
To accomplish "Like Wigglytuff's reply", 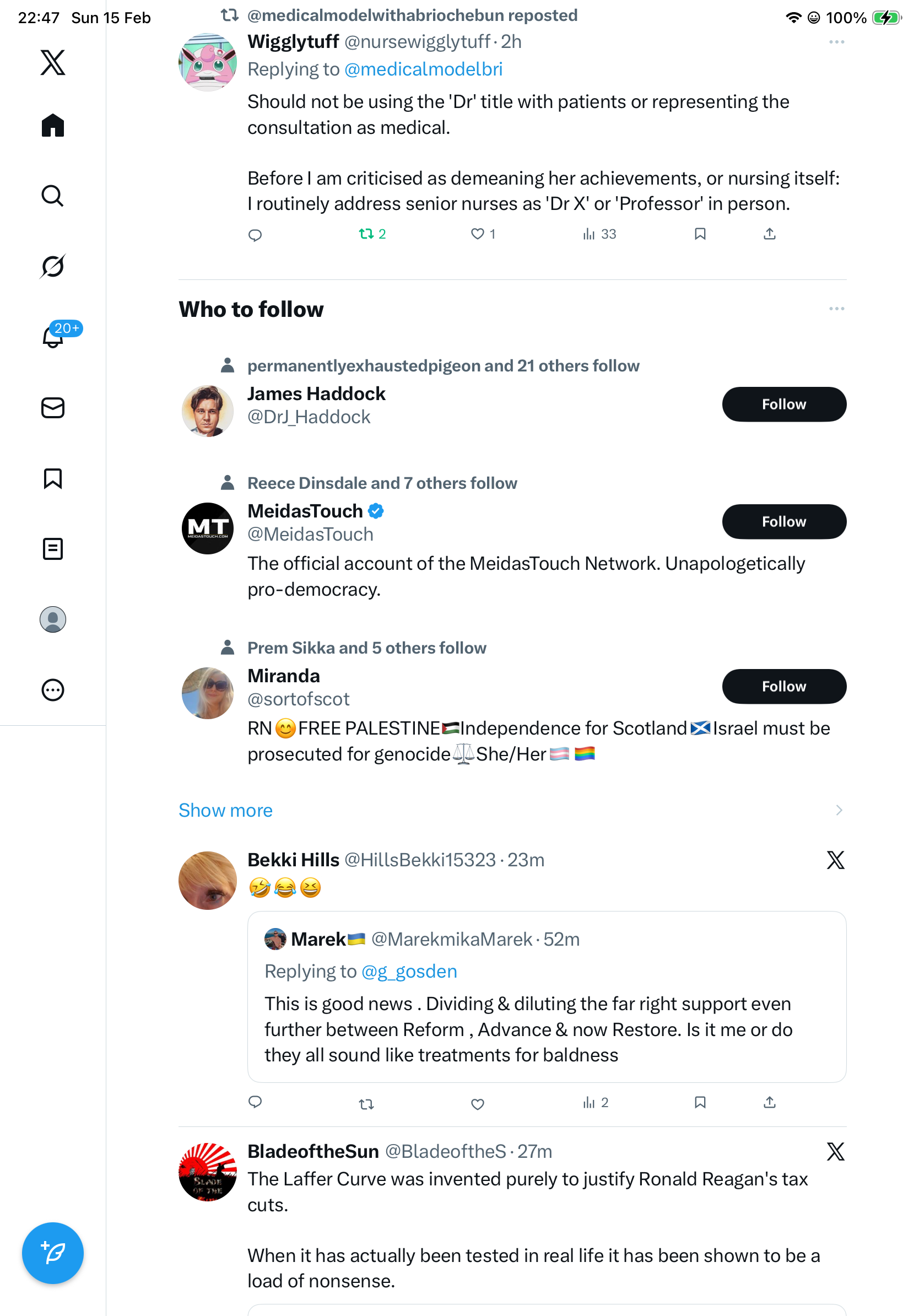I will [477, 234].
